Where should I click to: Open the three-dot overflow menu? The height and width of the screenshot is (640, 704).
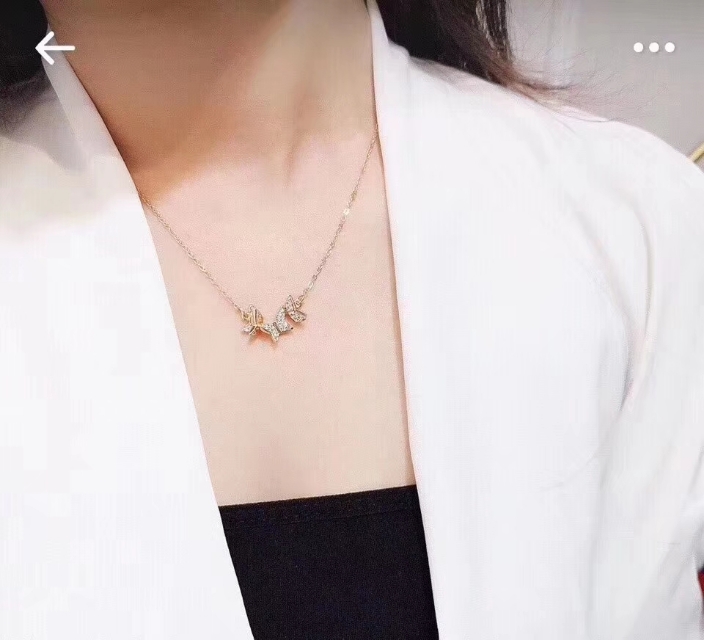(x=654, y=47)
